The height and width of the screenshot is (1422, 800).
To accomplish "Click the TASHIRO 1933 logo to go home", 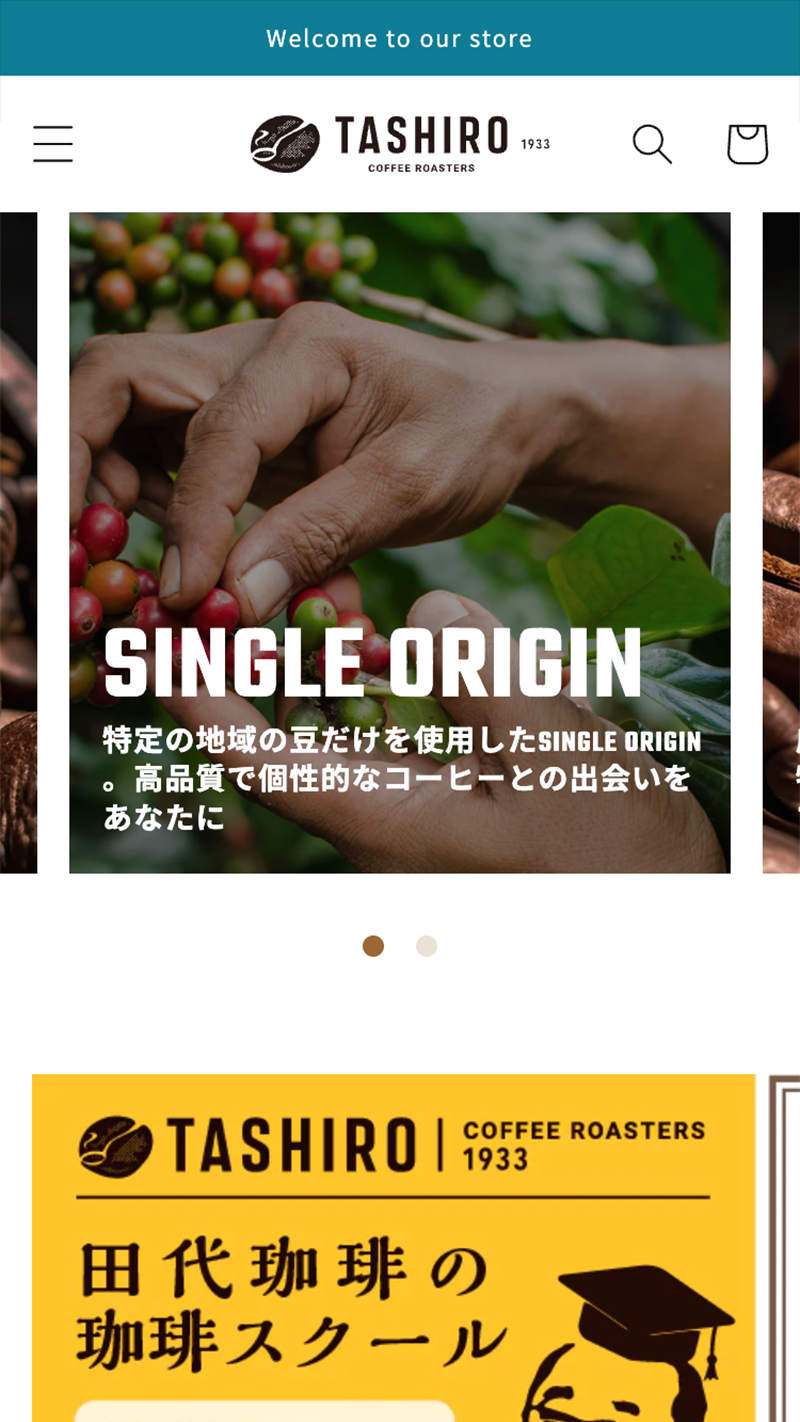I will click(400, 142).
